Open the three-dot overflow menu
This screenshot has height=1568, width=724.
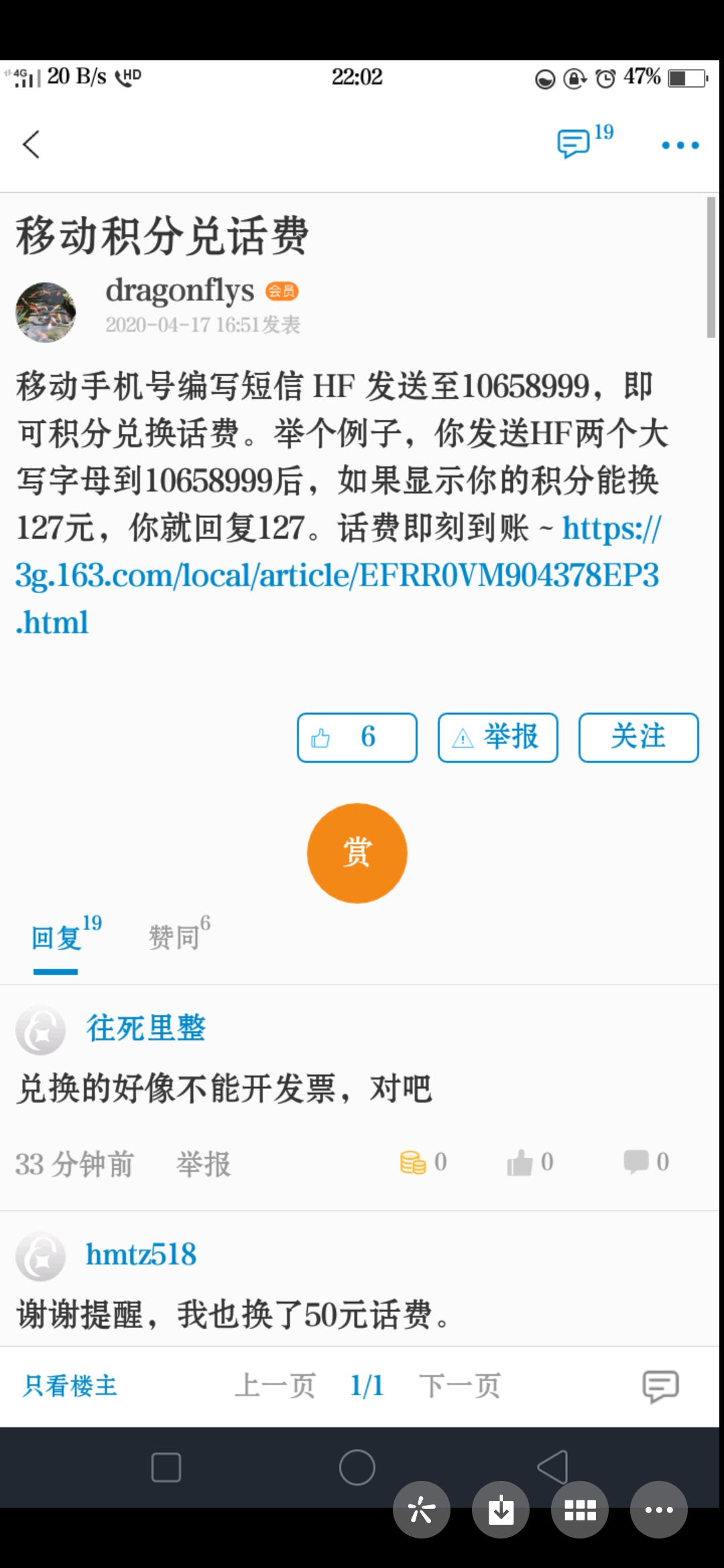[x=680, y=145]
